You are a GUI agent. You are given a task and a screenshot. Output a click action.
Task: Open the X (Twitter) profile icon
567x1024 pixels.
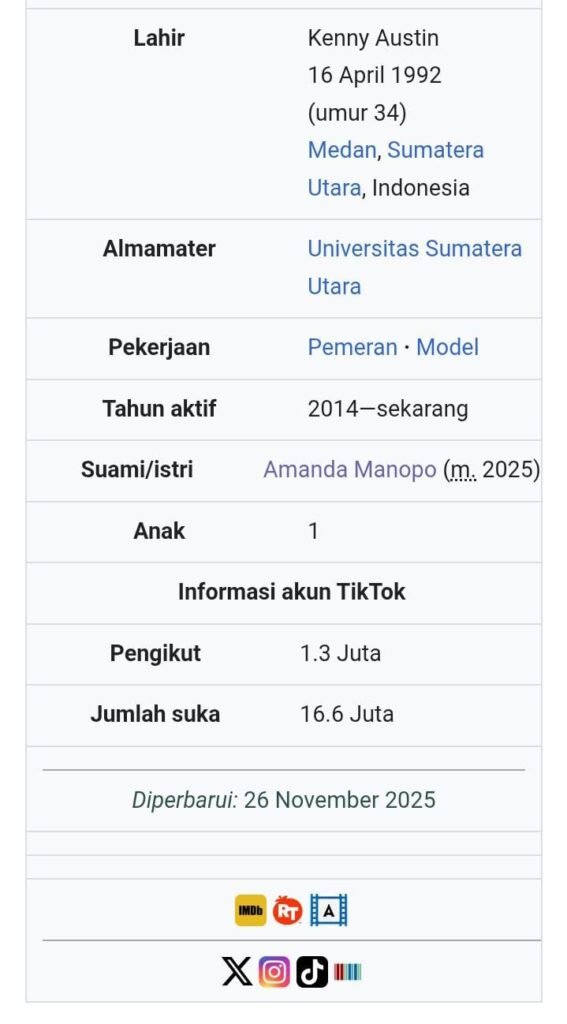[236, 972]
